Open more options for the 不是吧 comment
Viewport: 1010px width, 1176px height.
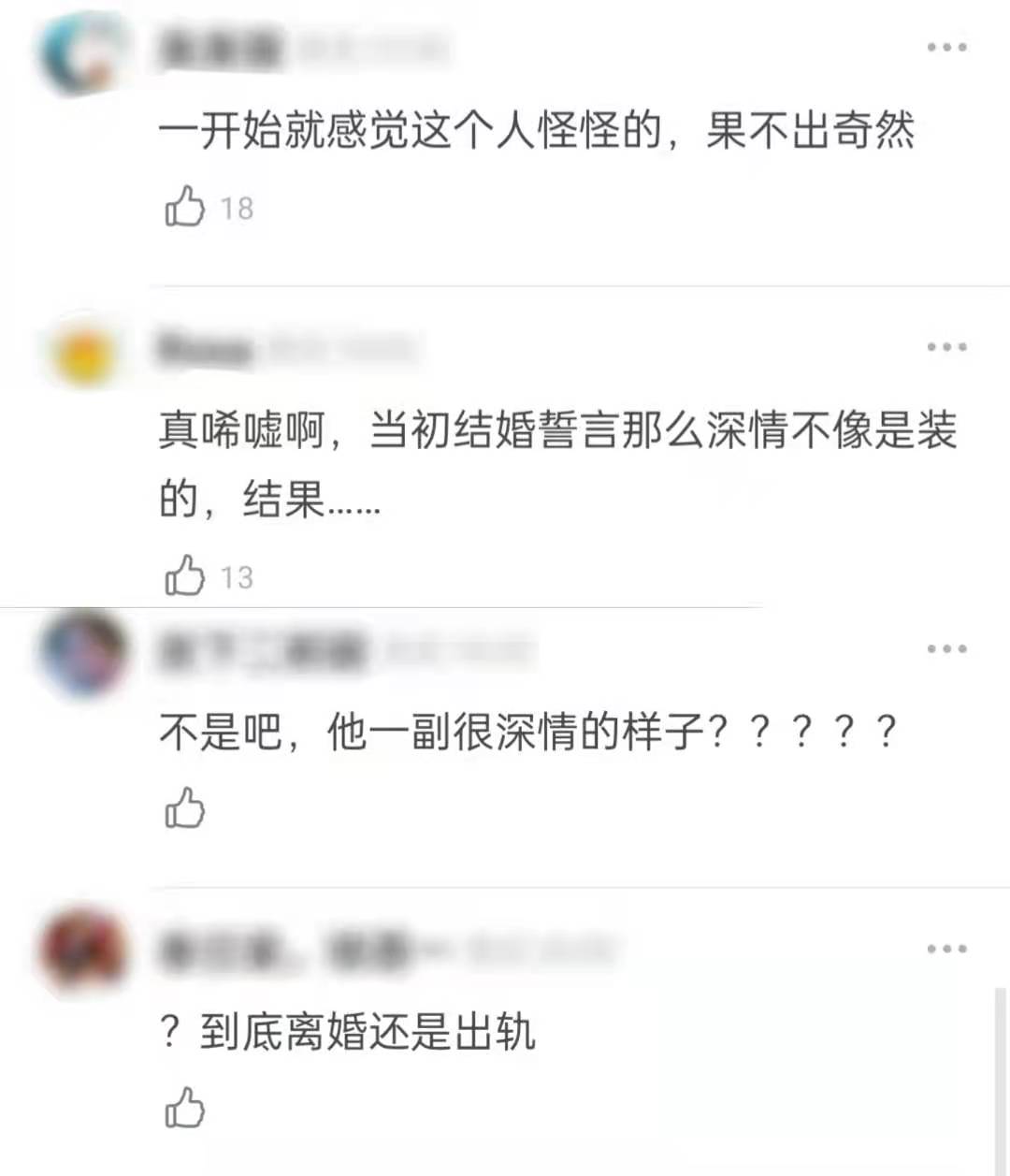pyautogui.click(x=946, y=648)
